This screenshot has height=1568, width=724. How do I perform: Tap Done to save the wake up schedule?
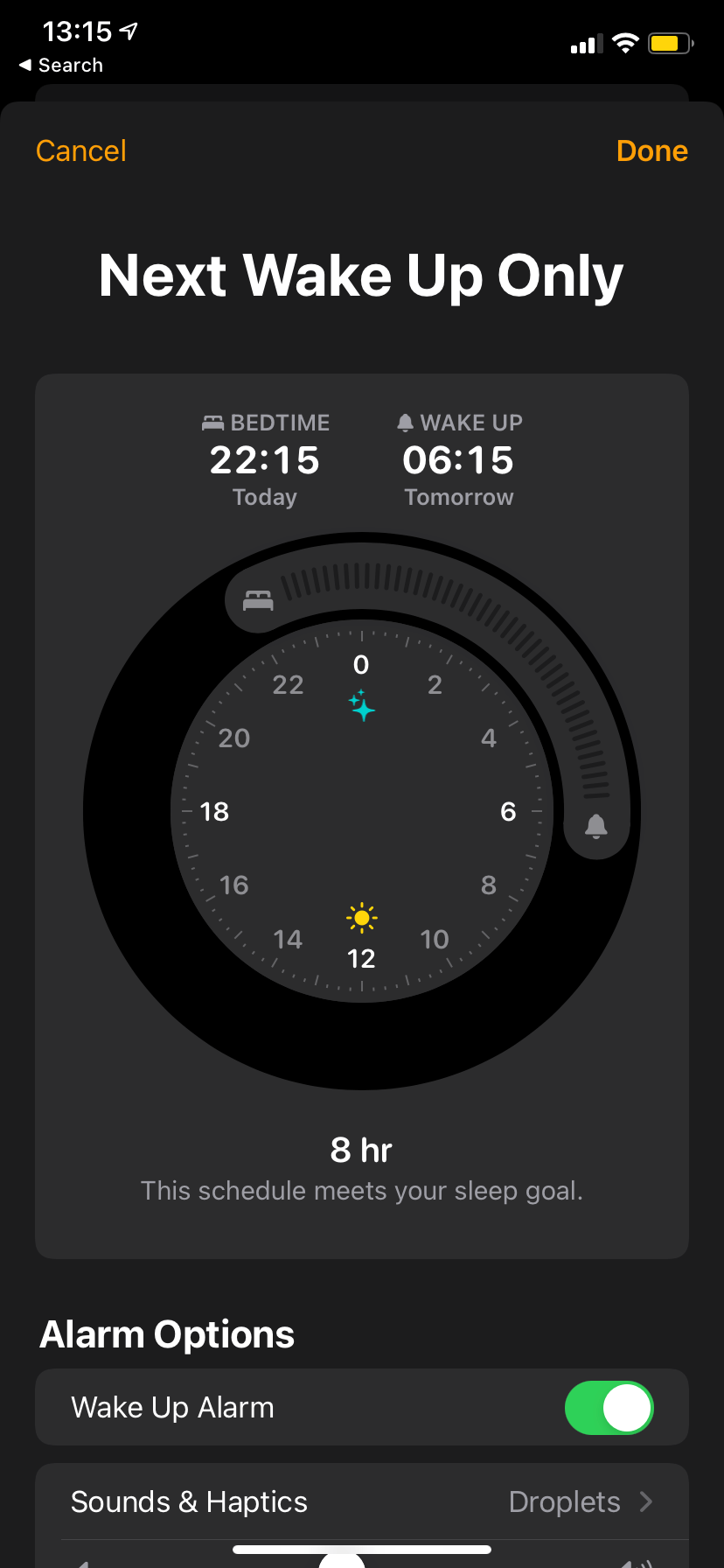pos(651,150)
